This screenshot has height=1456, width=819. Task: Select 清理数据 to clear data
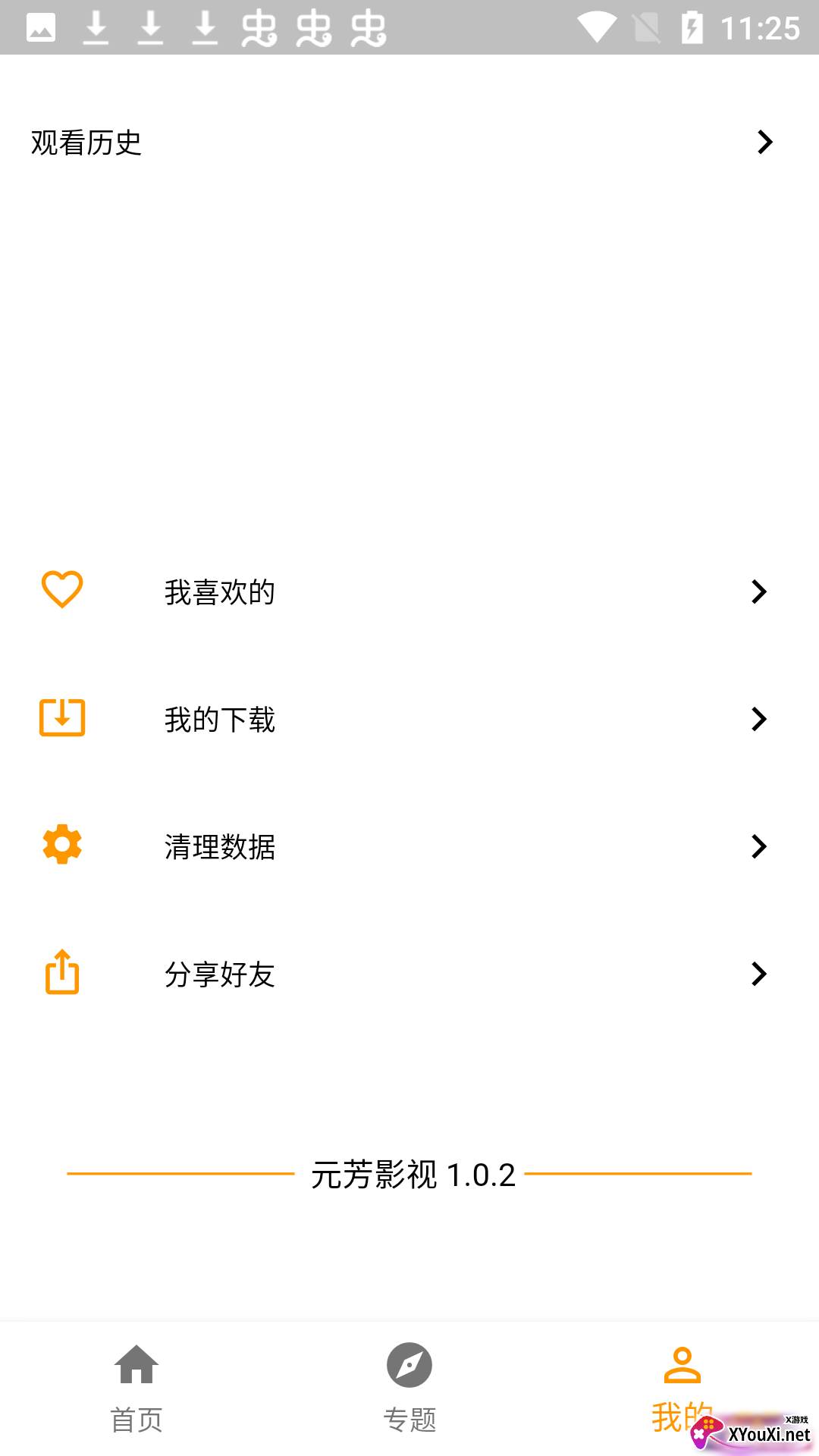click(409, 846)
